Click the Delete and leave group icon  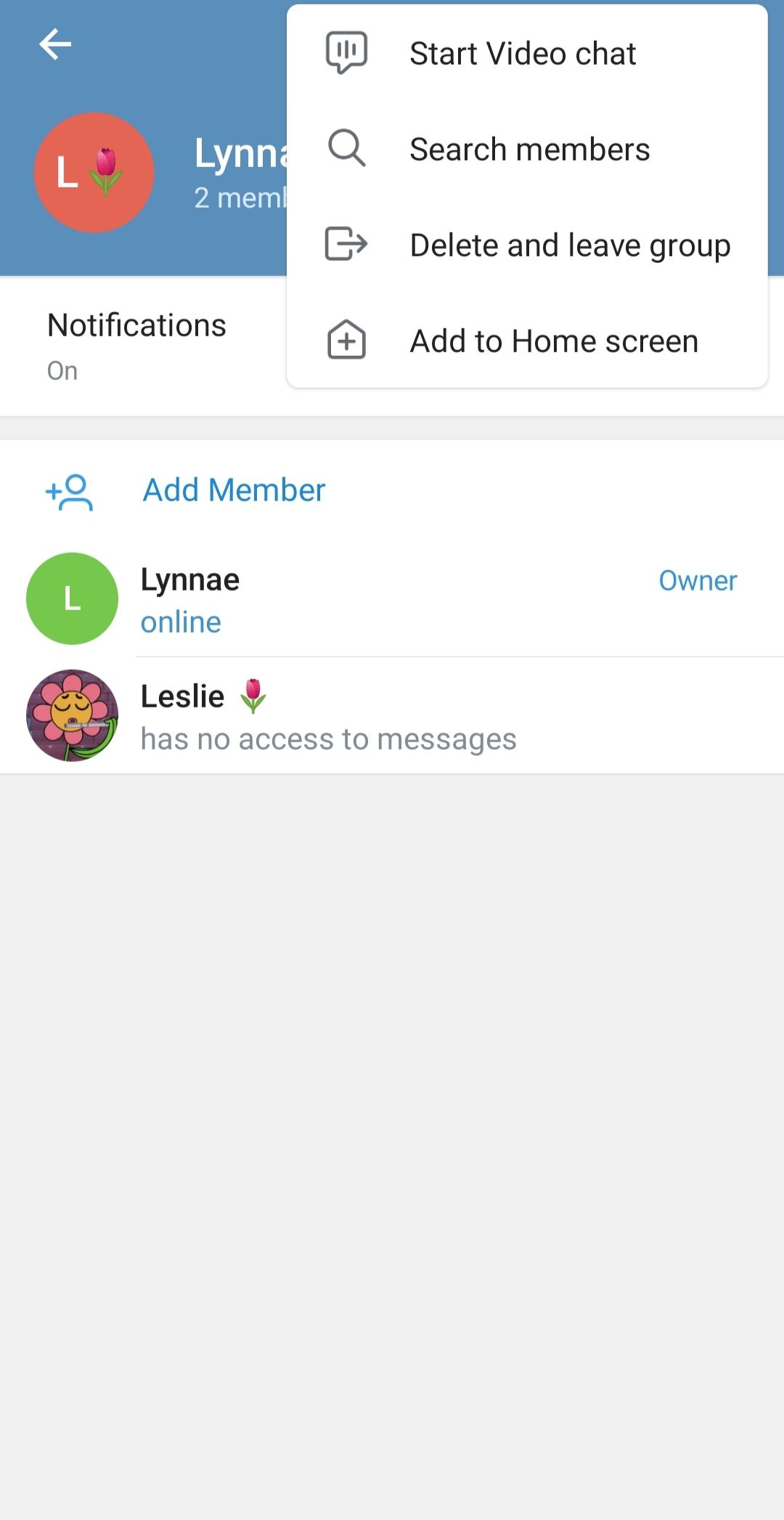tap(346, 245)
